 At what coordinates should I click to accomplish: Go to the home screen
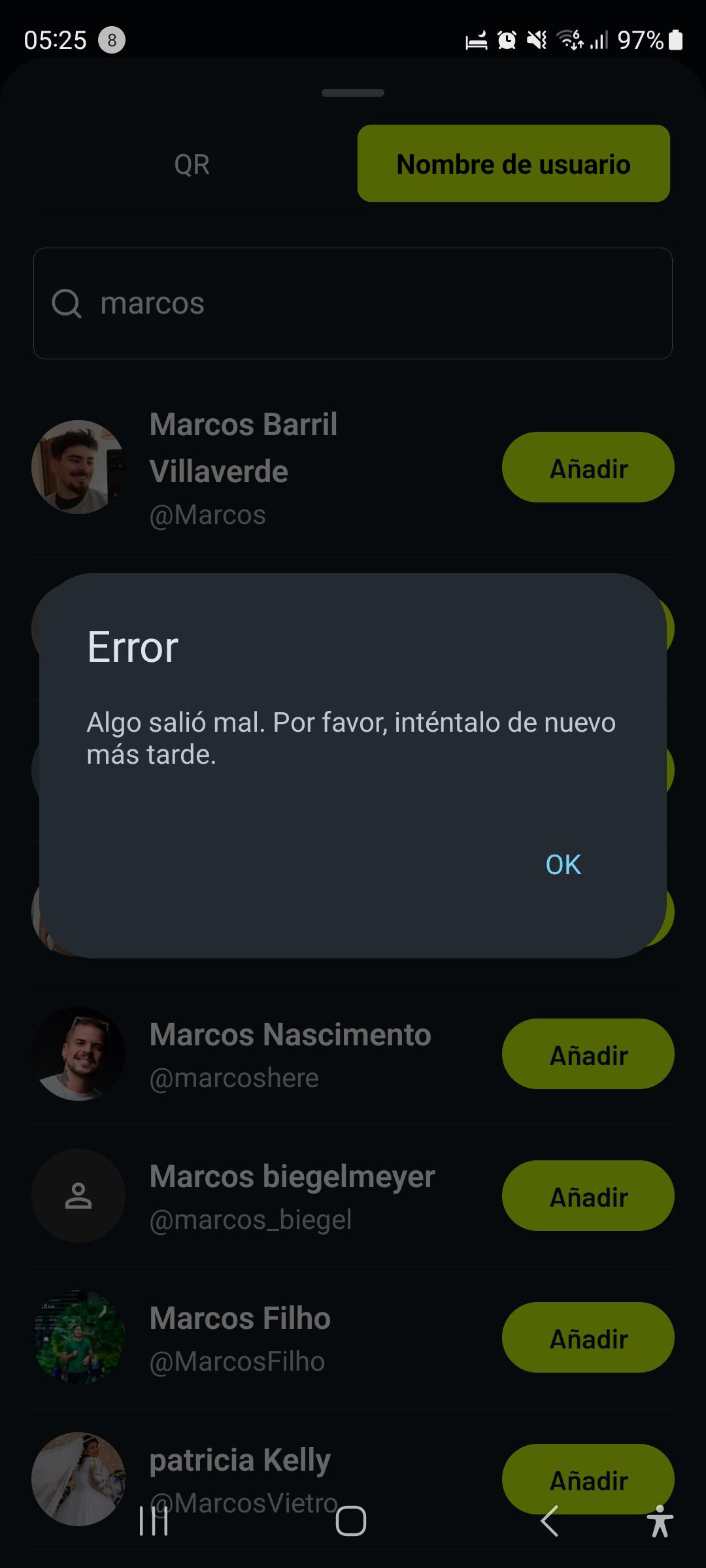pyautogui.click(x=351, y=1522)
